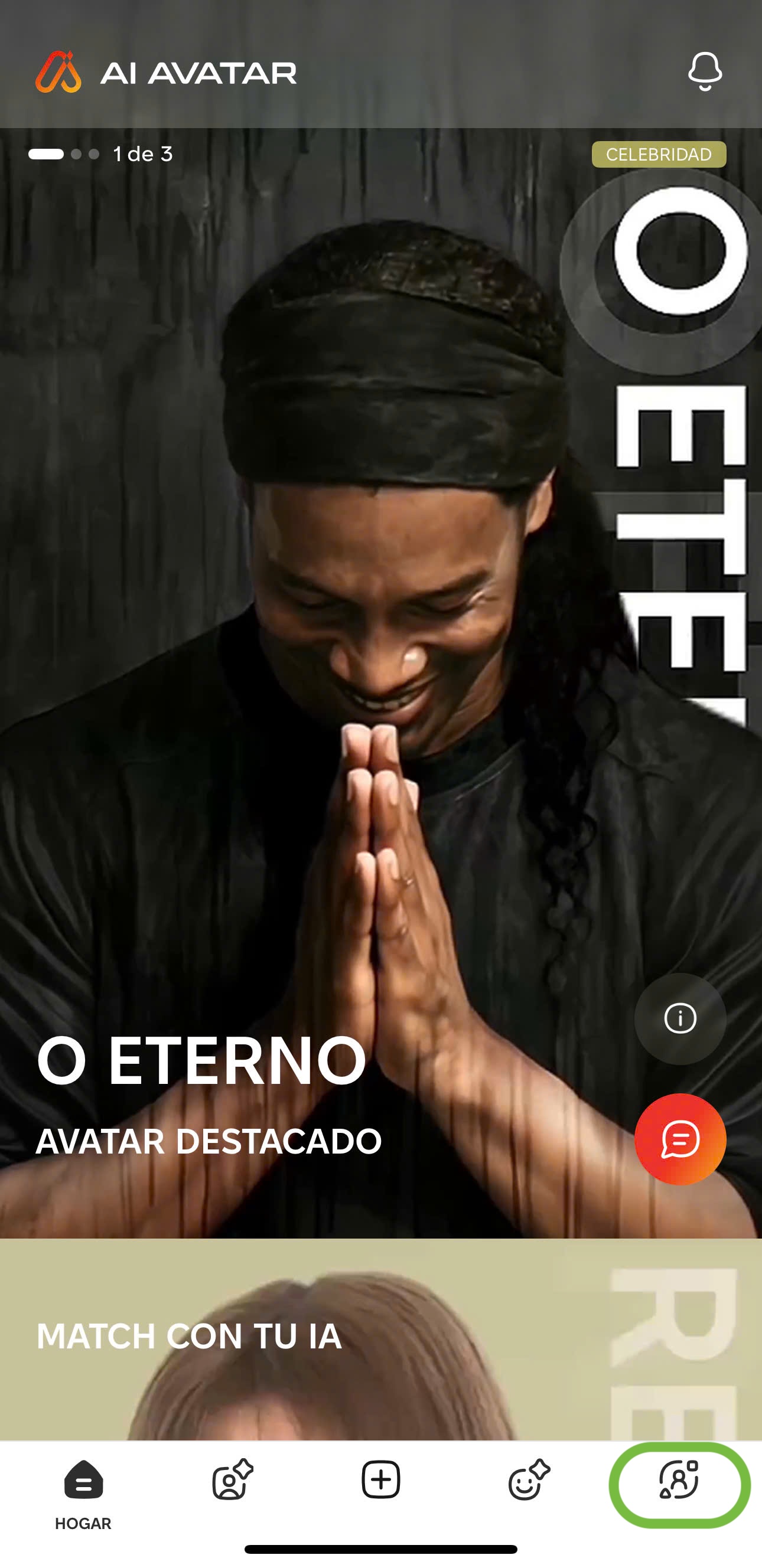
Task: Open the notifications bell
Action: [x=705, y=71]
